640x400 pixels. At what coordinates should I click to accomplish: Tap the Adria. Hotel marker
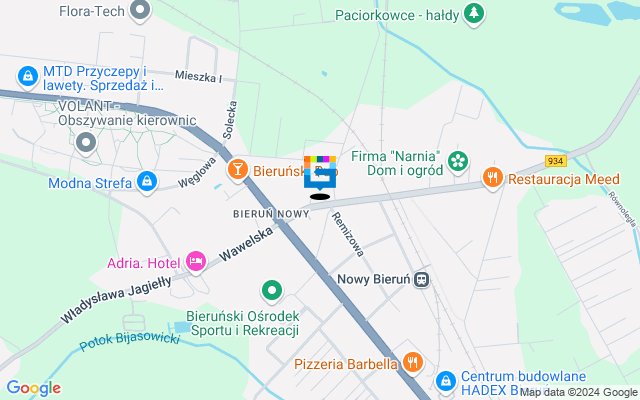(196, 263)
